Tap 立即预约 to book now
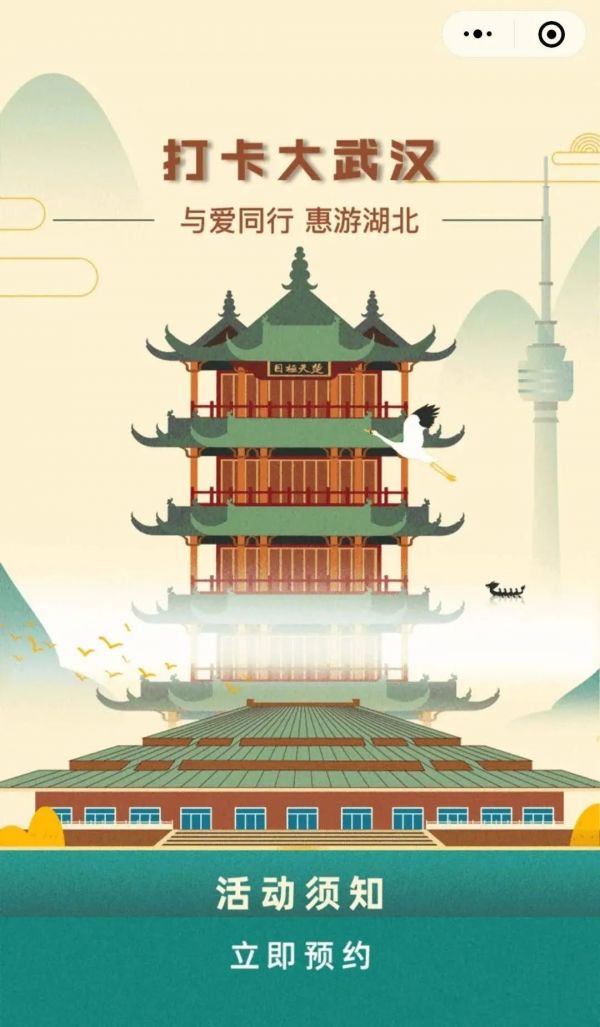Screen dimensions: 600x1027 pos(300,957)
